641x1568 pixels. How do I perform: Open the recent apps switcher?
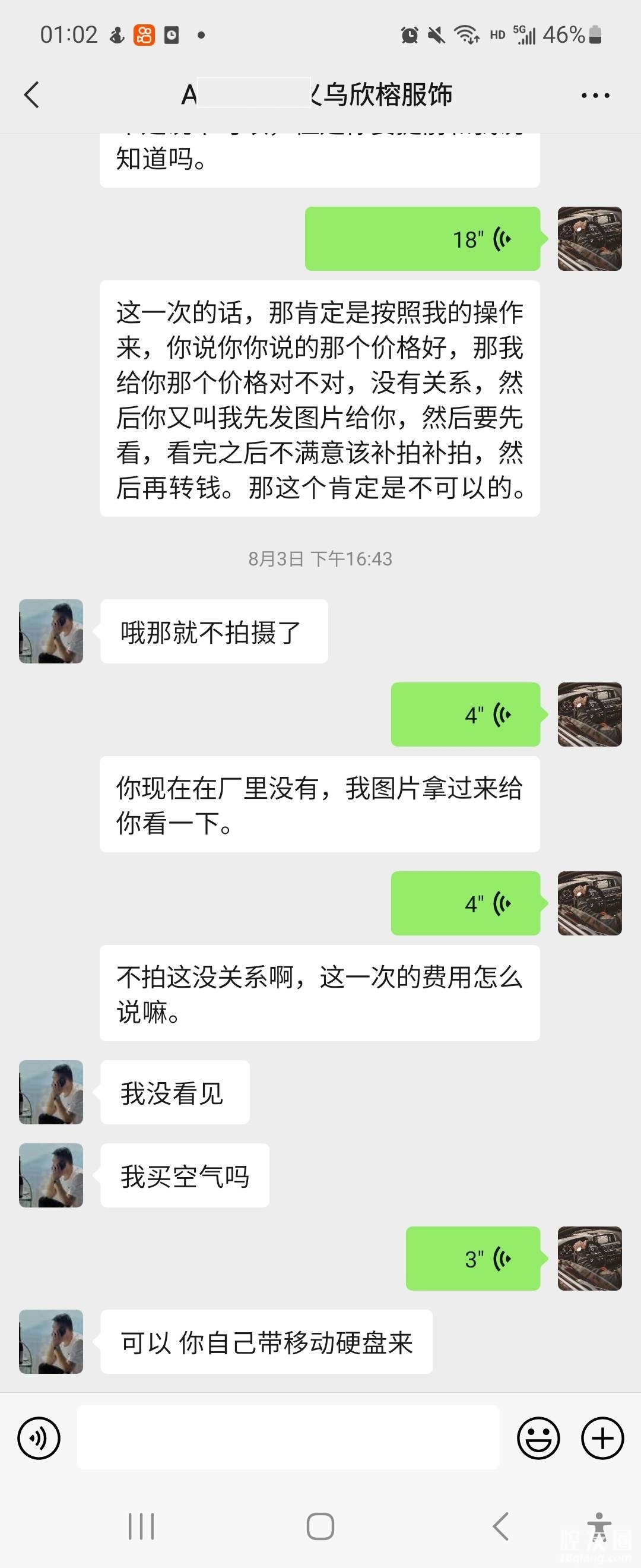(x=141, y=1526)
